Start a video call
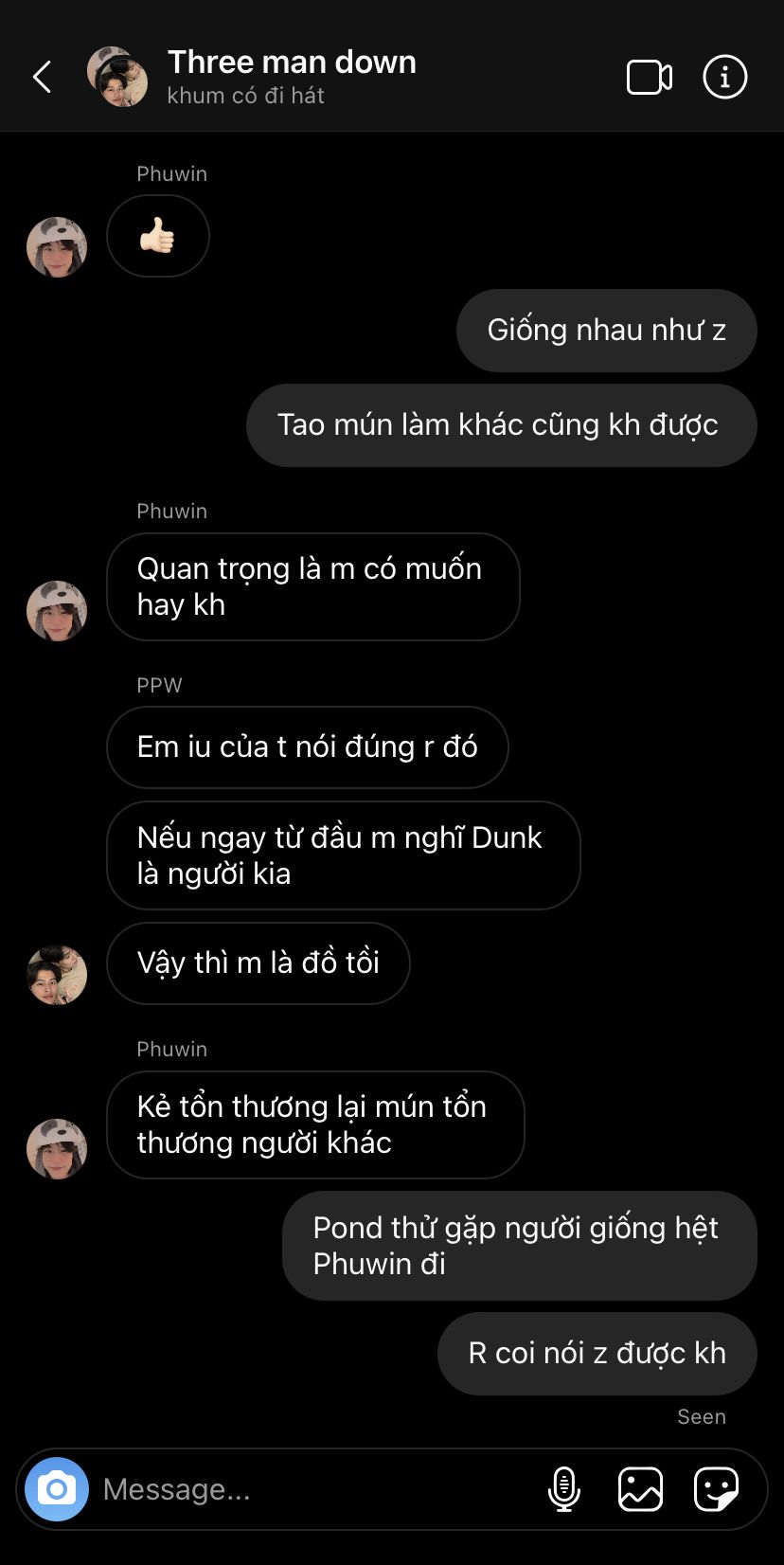784x1565 pixels. coord(650,77)
